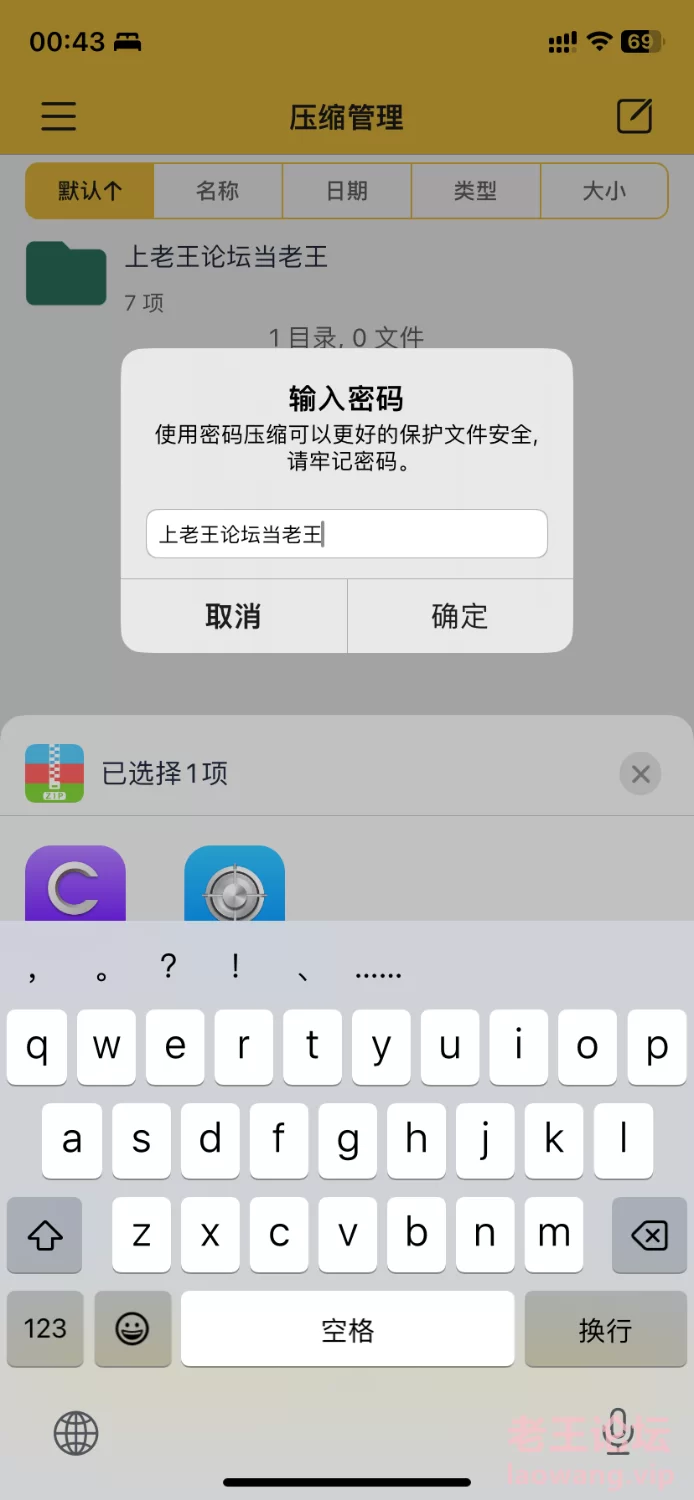694x1500 pixels.
Task: Open the hamburger menu
Action: coord(59,116)
